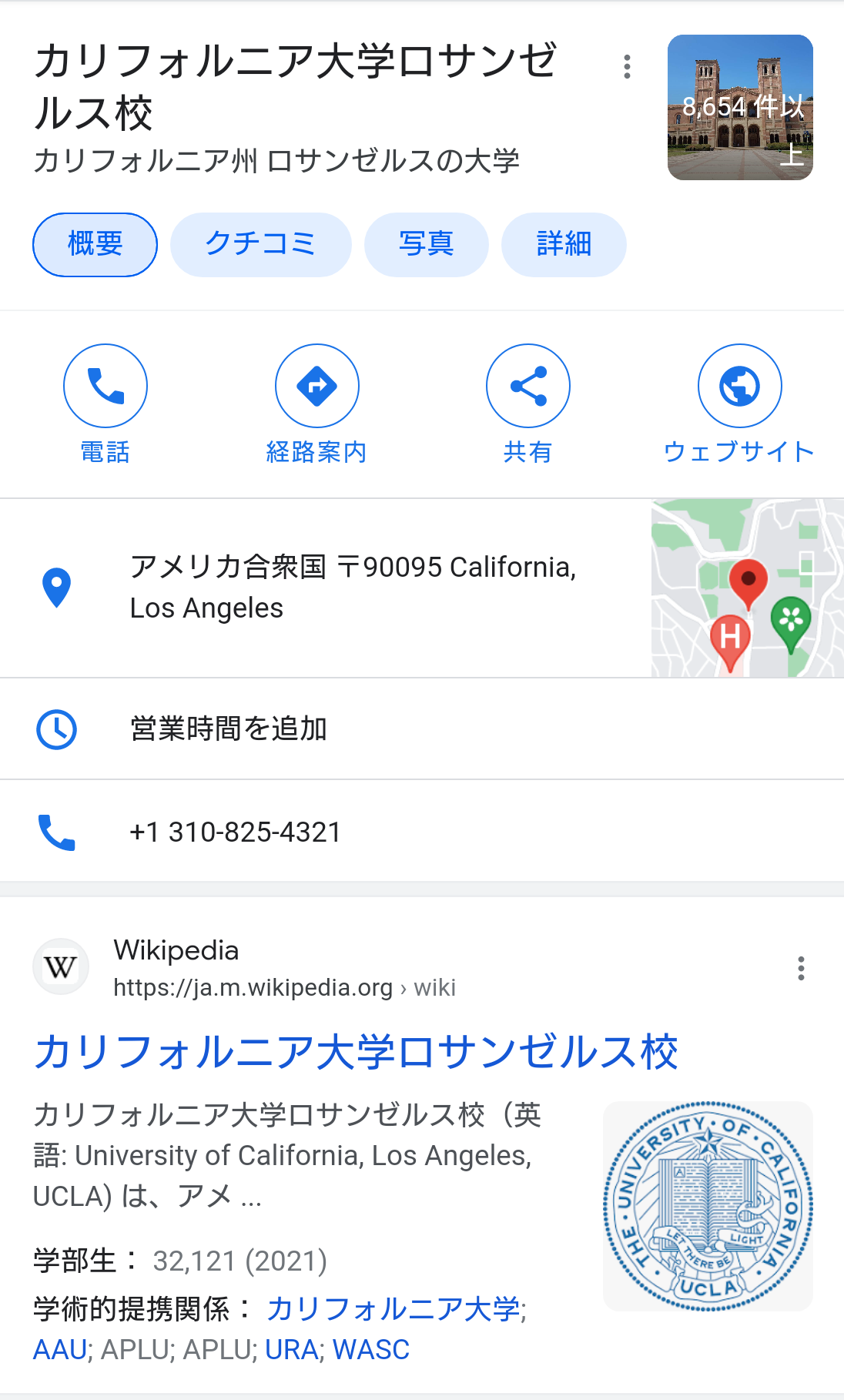This screenshot has height=1400, width=844.
Task: Tap 営業時間を追加 to add hours
Action: [x=229, y=728]
